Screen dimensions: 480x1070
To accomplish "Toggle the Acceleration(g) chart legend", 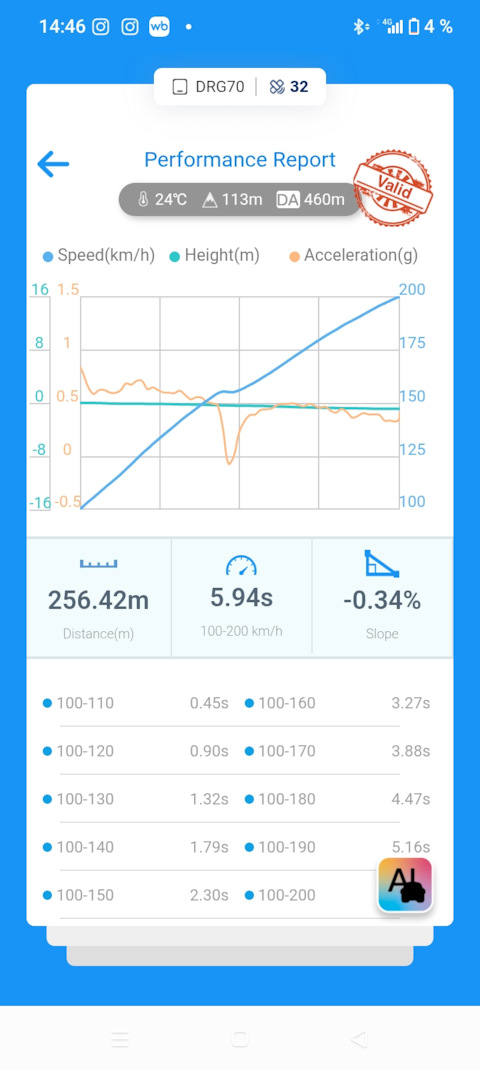I will pyautogui.click(x=353, y=256).
